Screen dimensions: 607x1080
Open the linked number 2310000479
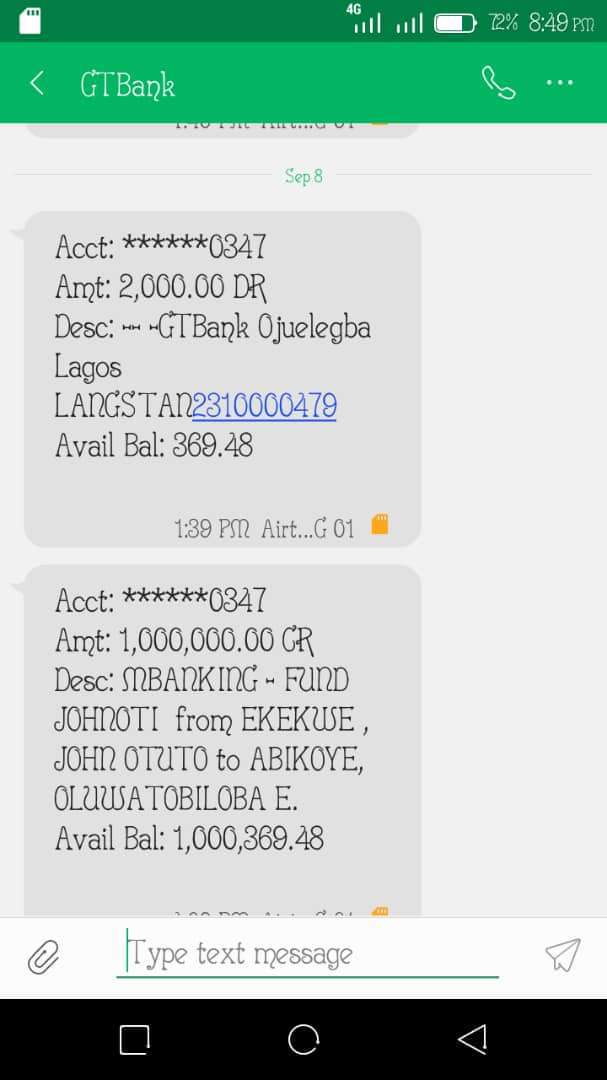click(x=264, y=405)
